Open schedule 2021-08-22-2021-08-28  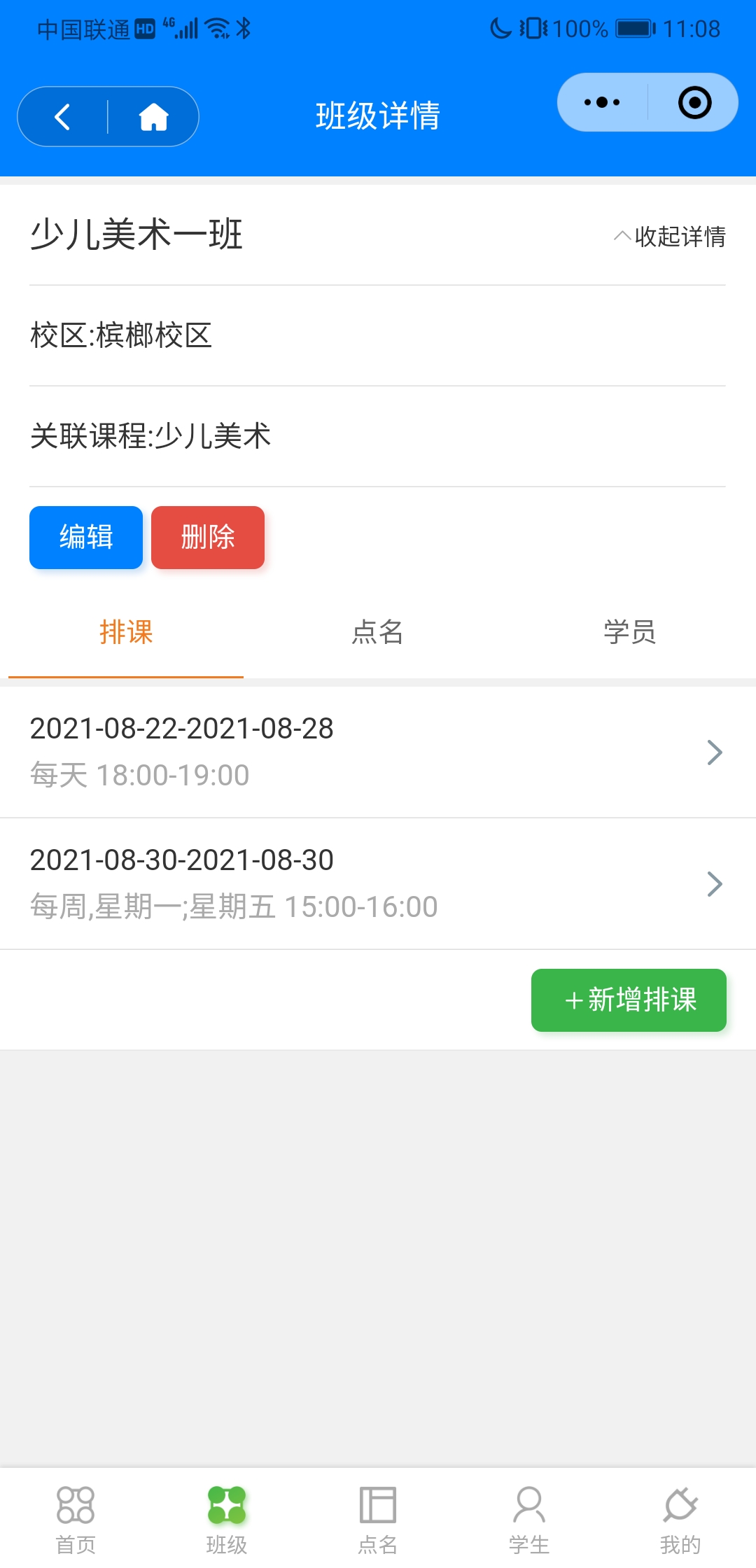pyautogui.click(x=378, y=752)
